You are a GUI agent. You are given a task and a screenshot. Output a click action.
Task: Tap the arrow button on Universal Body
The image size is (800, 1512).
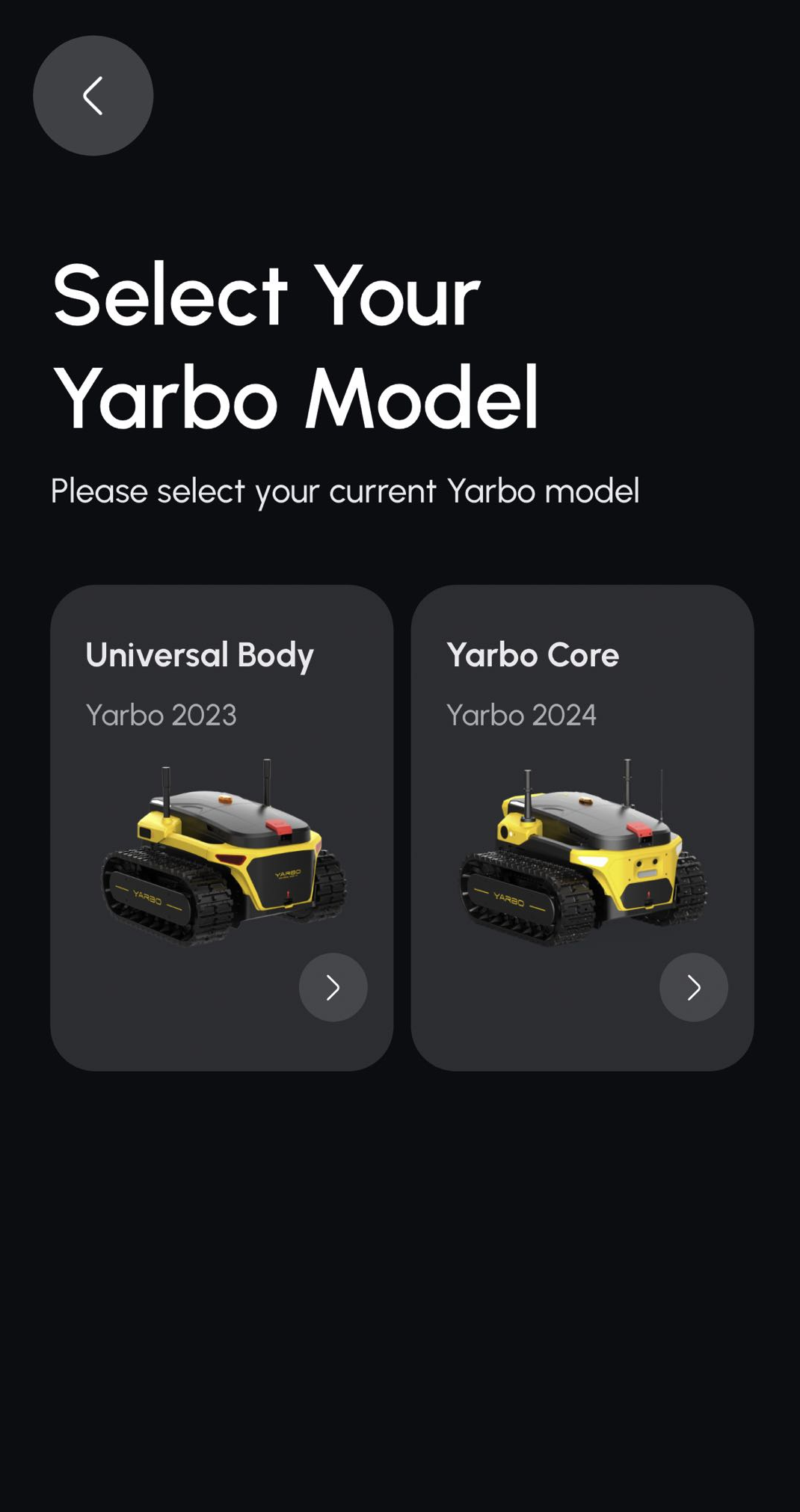[333, 987]
